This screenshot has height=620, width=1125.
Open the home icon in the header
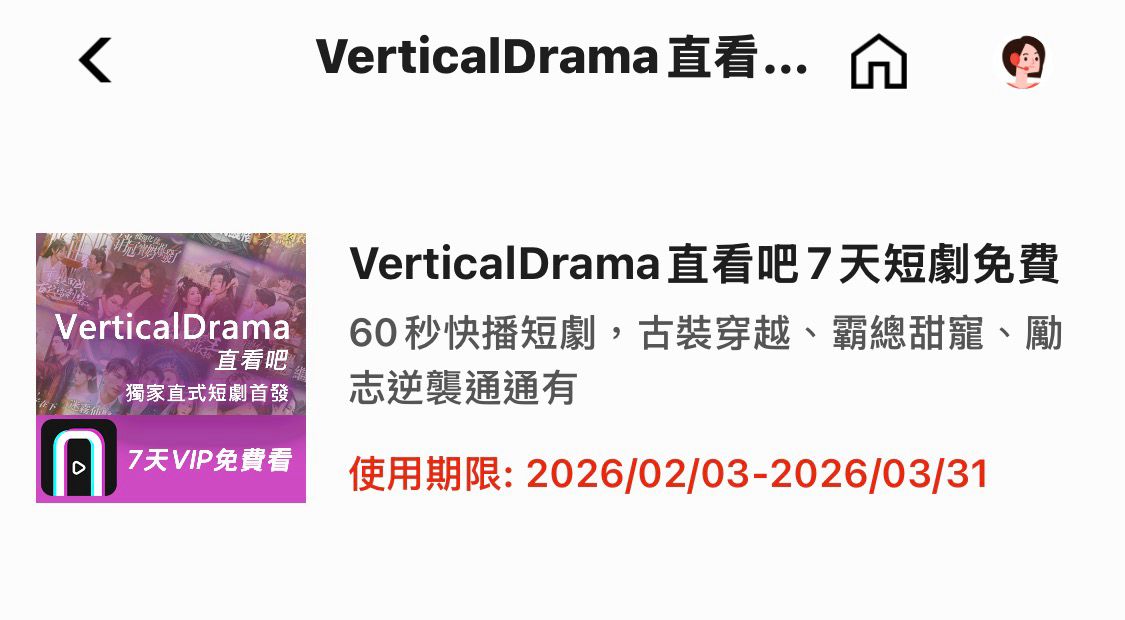pyautogui.click(x=878, y=62)
